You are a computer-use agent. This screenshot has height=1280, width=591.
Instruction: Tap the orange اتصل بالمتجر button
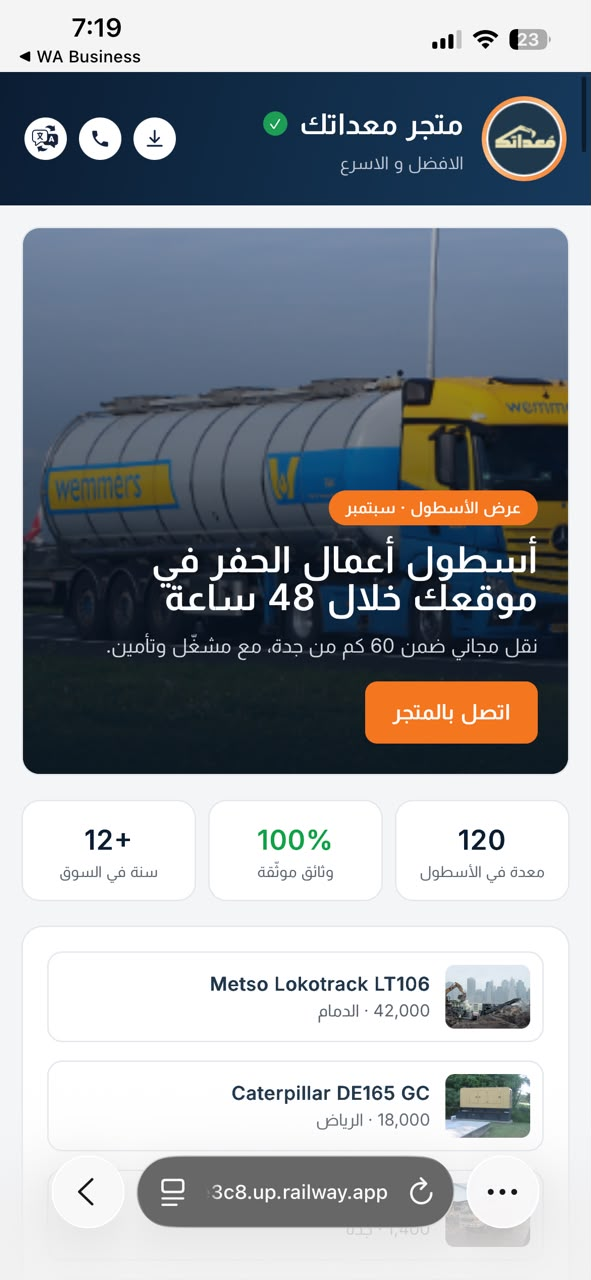point(451,713)
